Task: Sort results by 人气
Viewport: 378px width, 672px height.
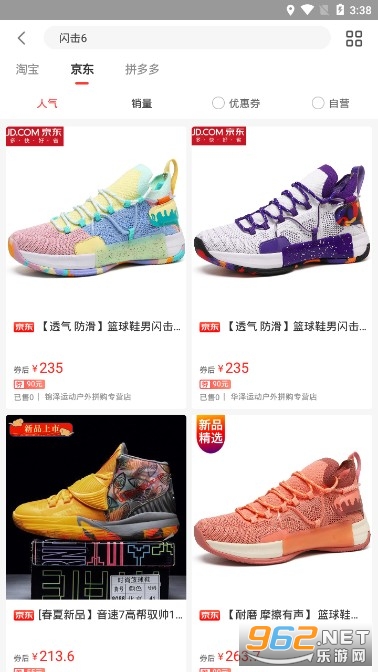Action: point(47,103)
